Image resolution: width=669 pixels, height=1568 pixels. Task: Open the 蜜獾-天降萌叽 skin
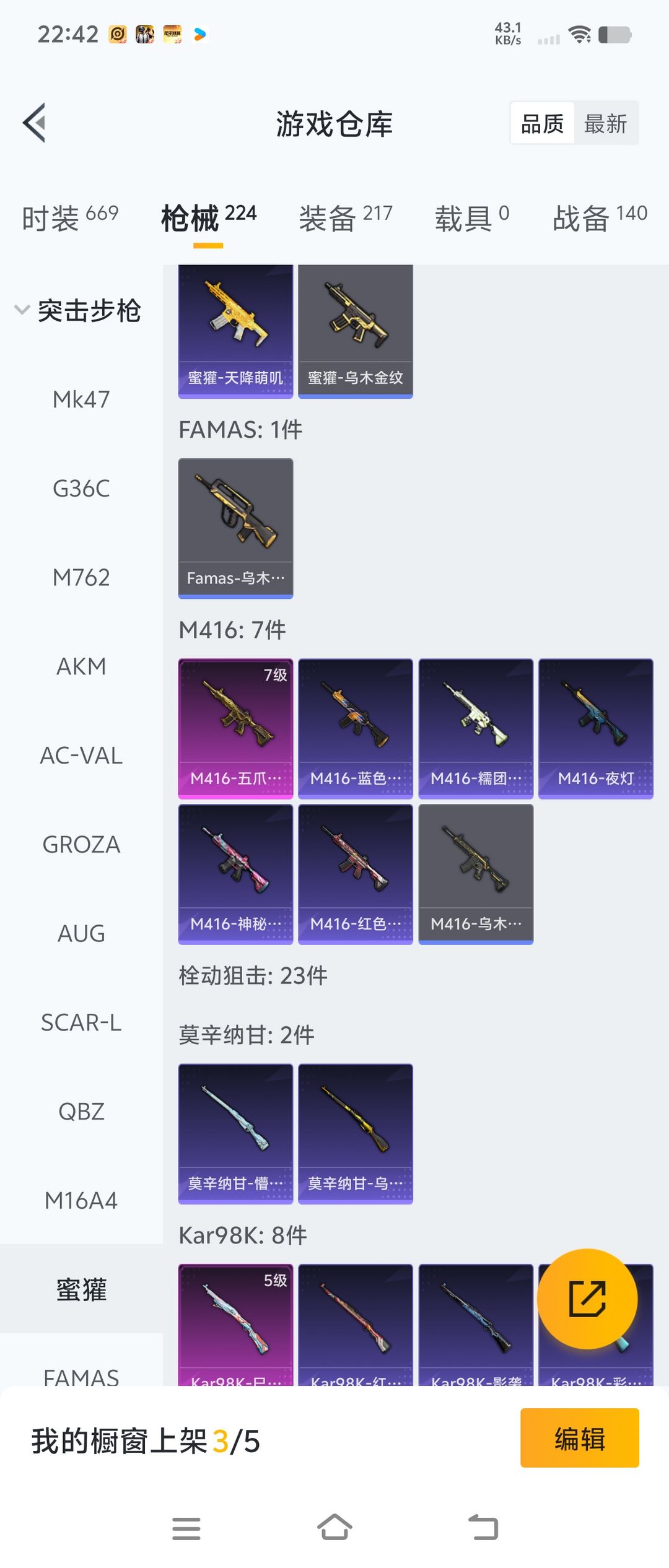(x=235, y=331)
